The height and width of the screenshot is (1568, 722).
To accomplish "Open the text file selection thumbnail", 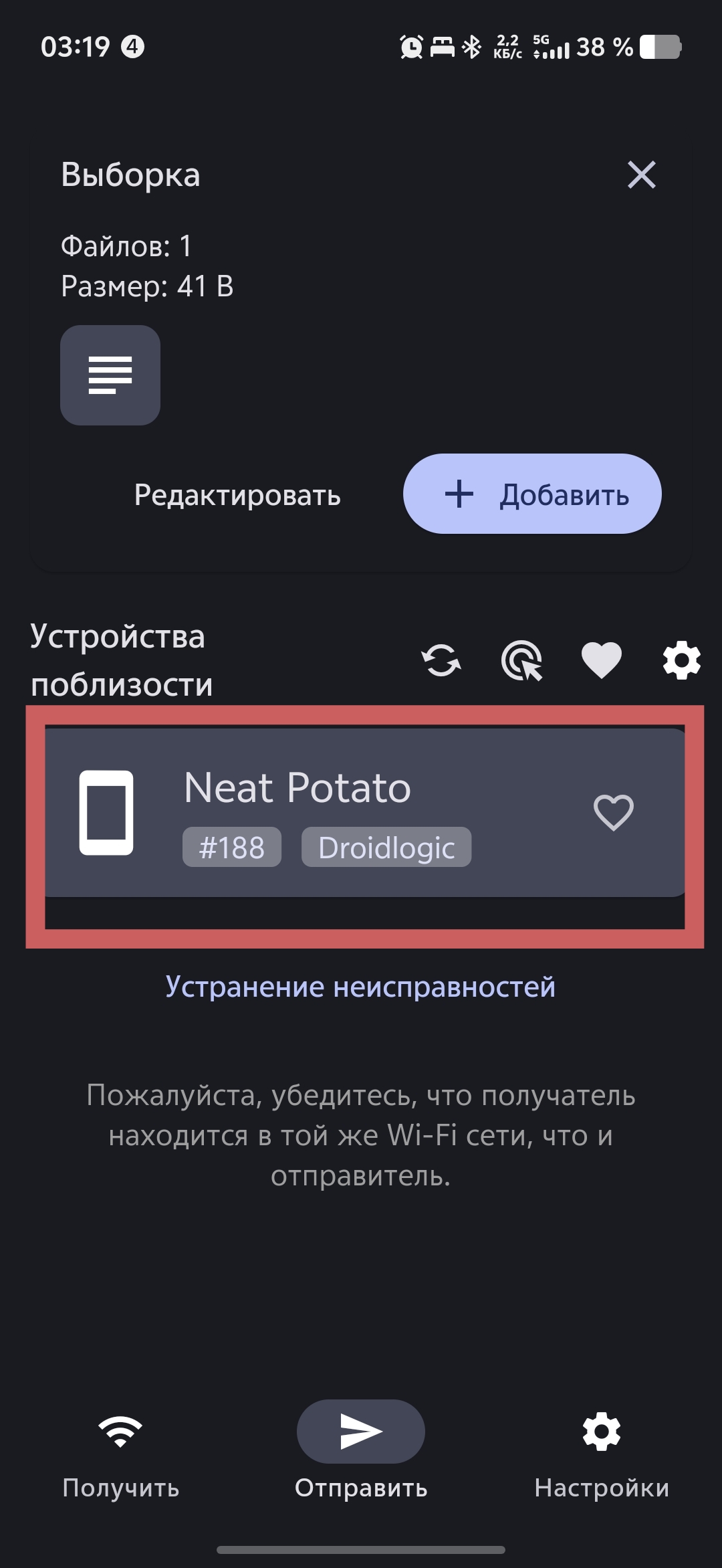I will (x=110, y=376).
